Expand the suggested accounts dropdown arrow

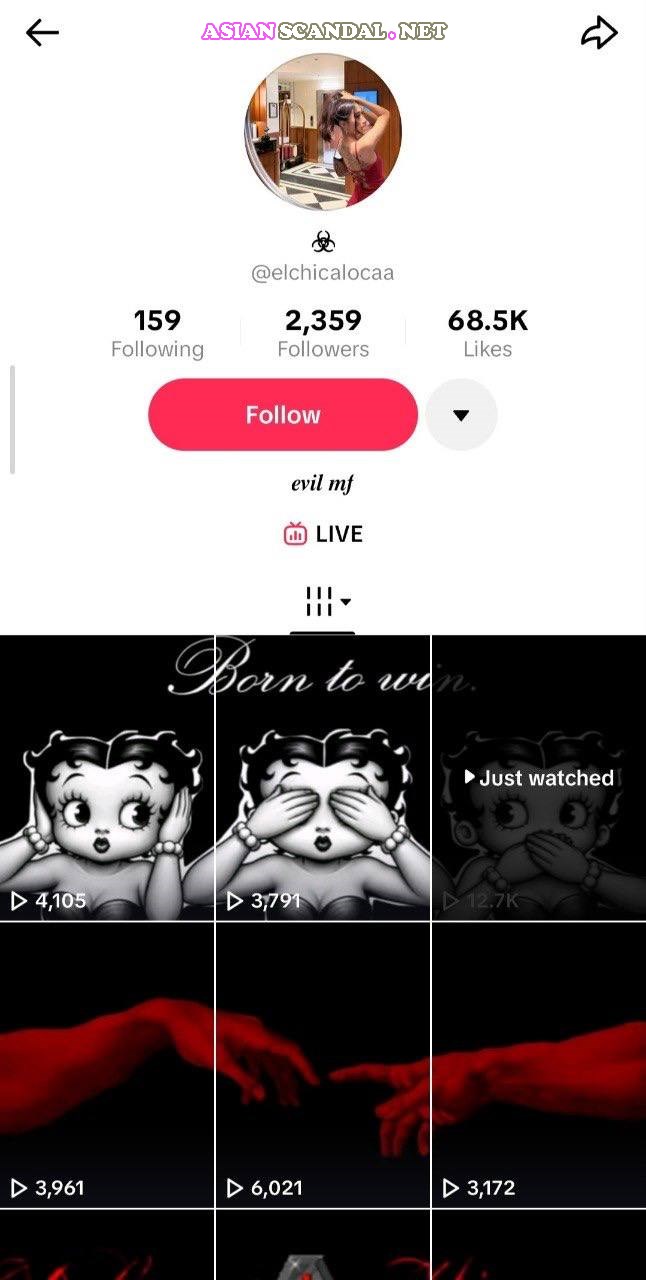pyautogui.click(x=461, y=415)
